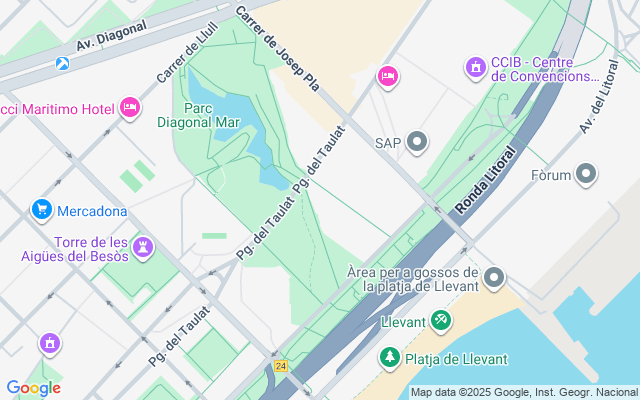Tap the tram stop icon on Av. Diagonal
The width and height of the screenshot is (640, 400).
(63, 64)
